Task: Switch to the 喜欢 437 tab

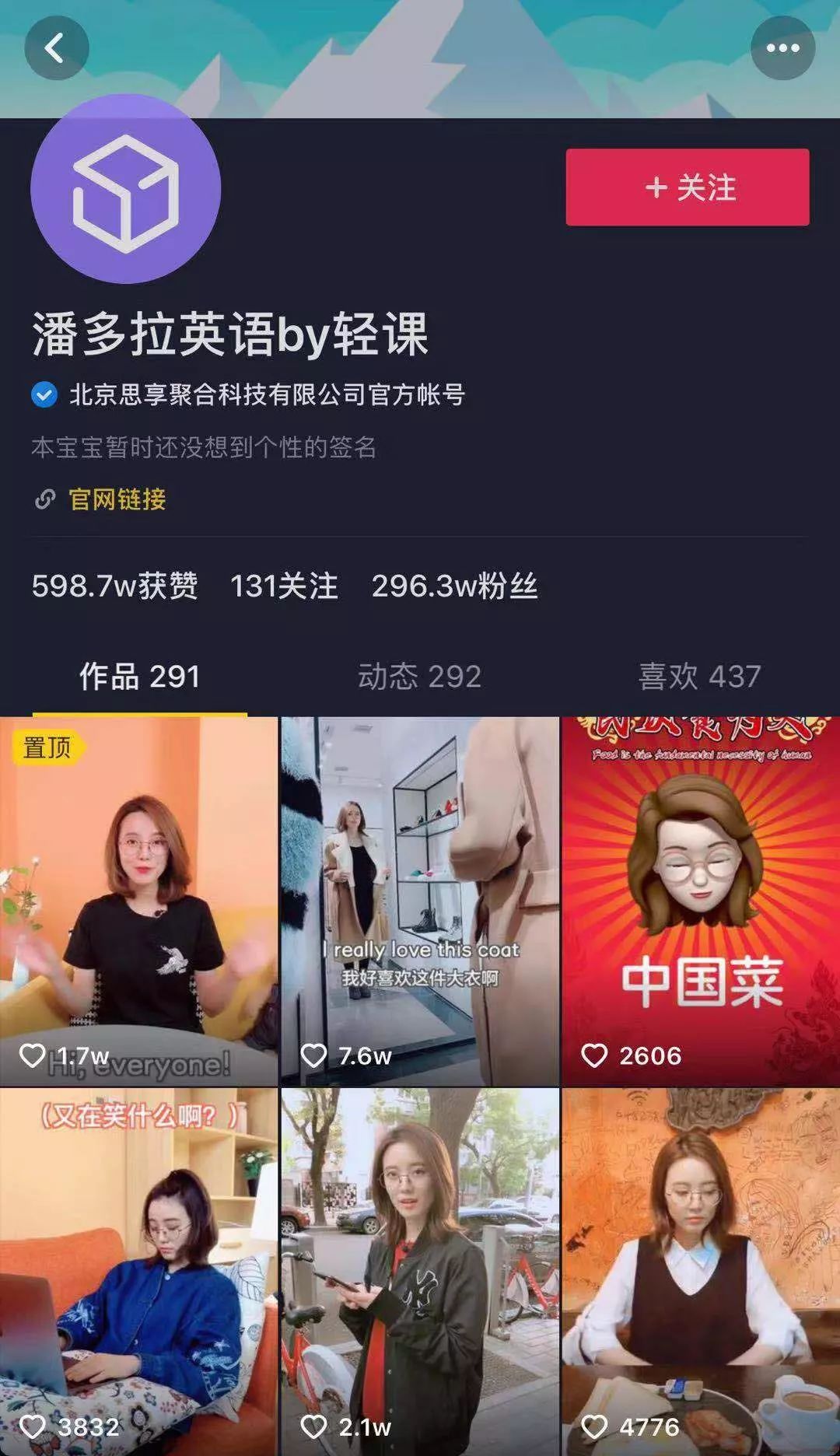Action: pyautogui.click(x=698, y=677)
